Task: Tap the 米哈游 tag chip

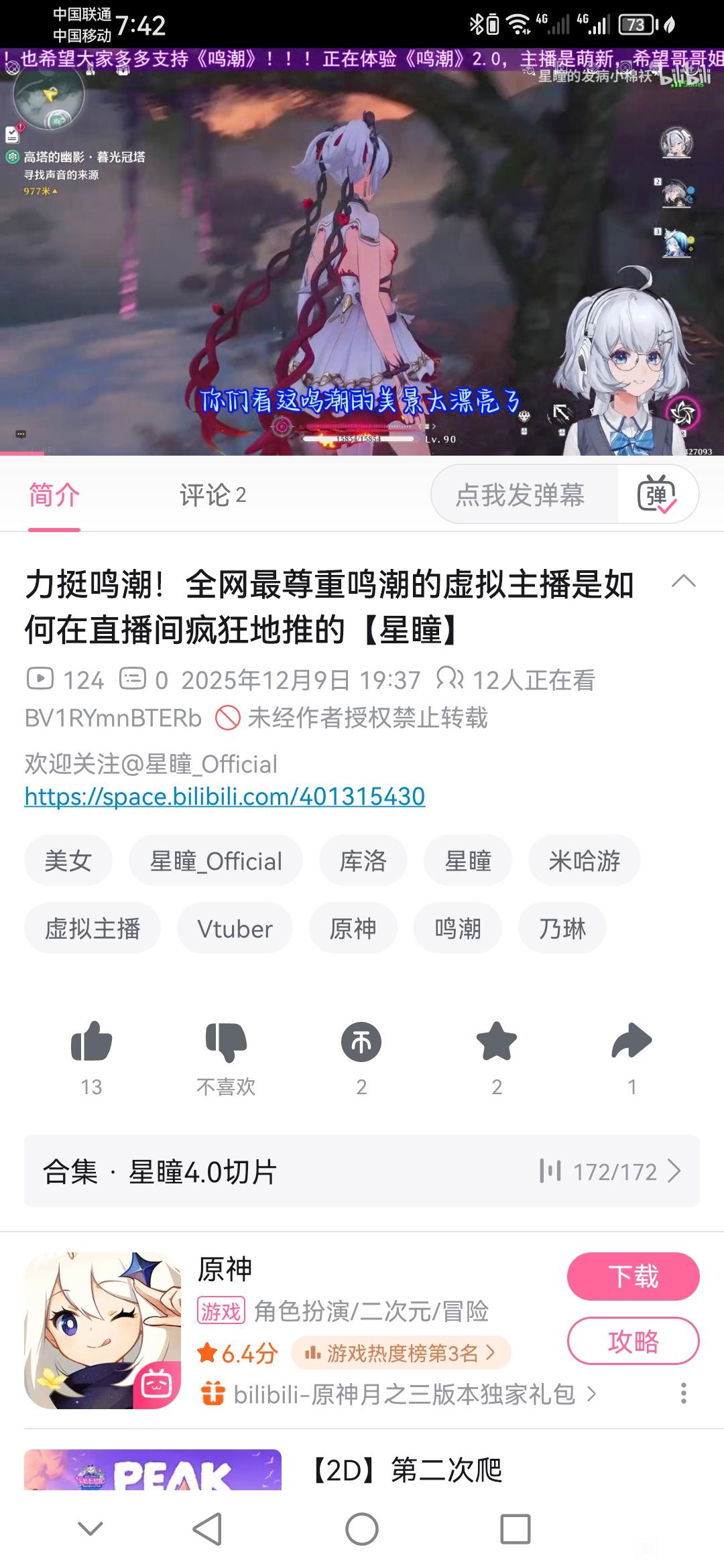Action: click(584, 861)
